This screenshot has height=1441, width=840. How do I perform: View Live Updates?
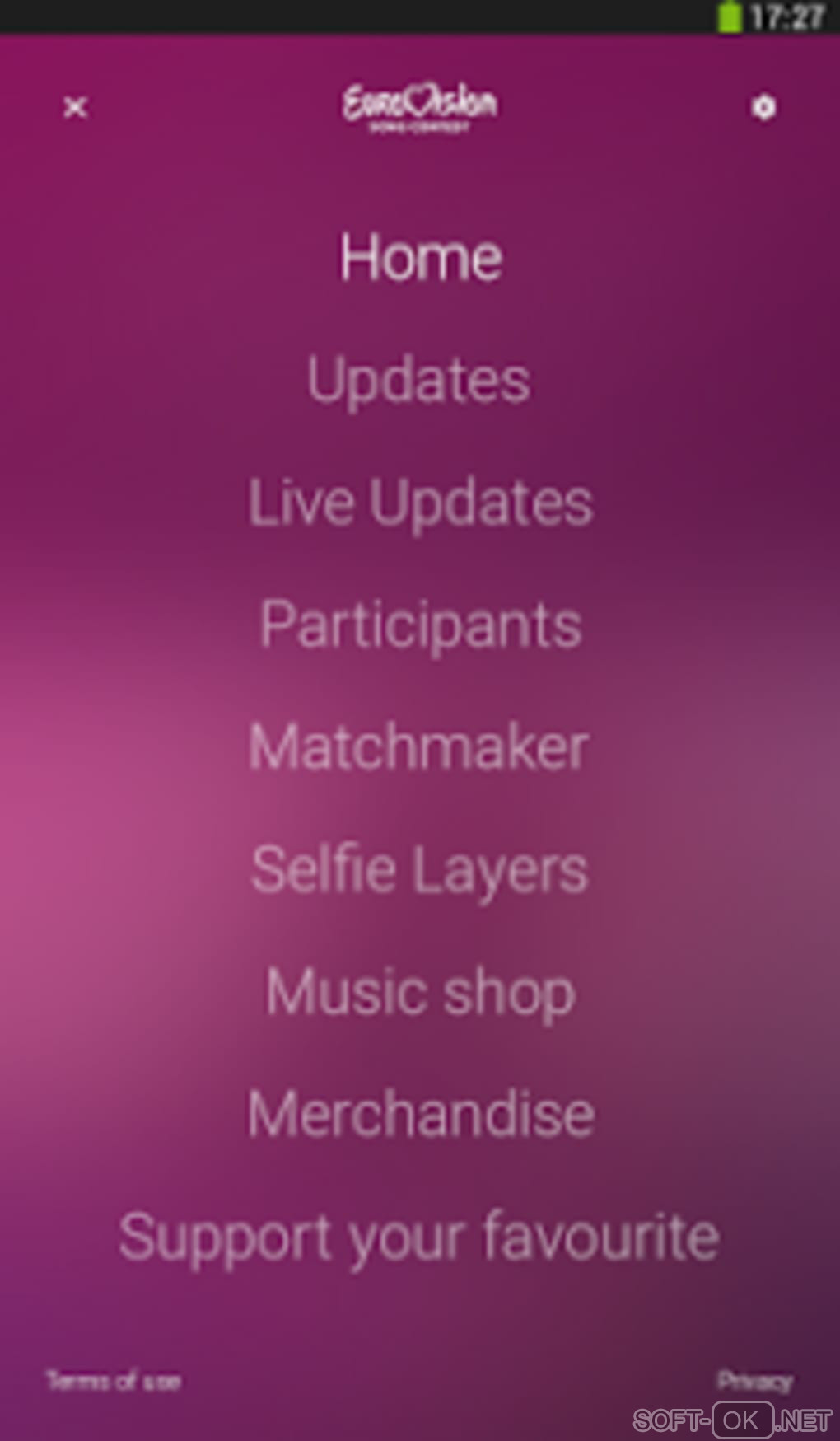tap(421, 502)
